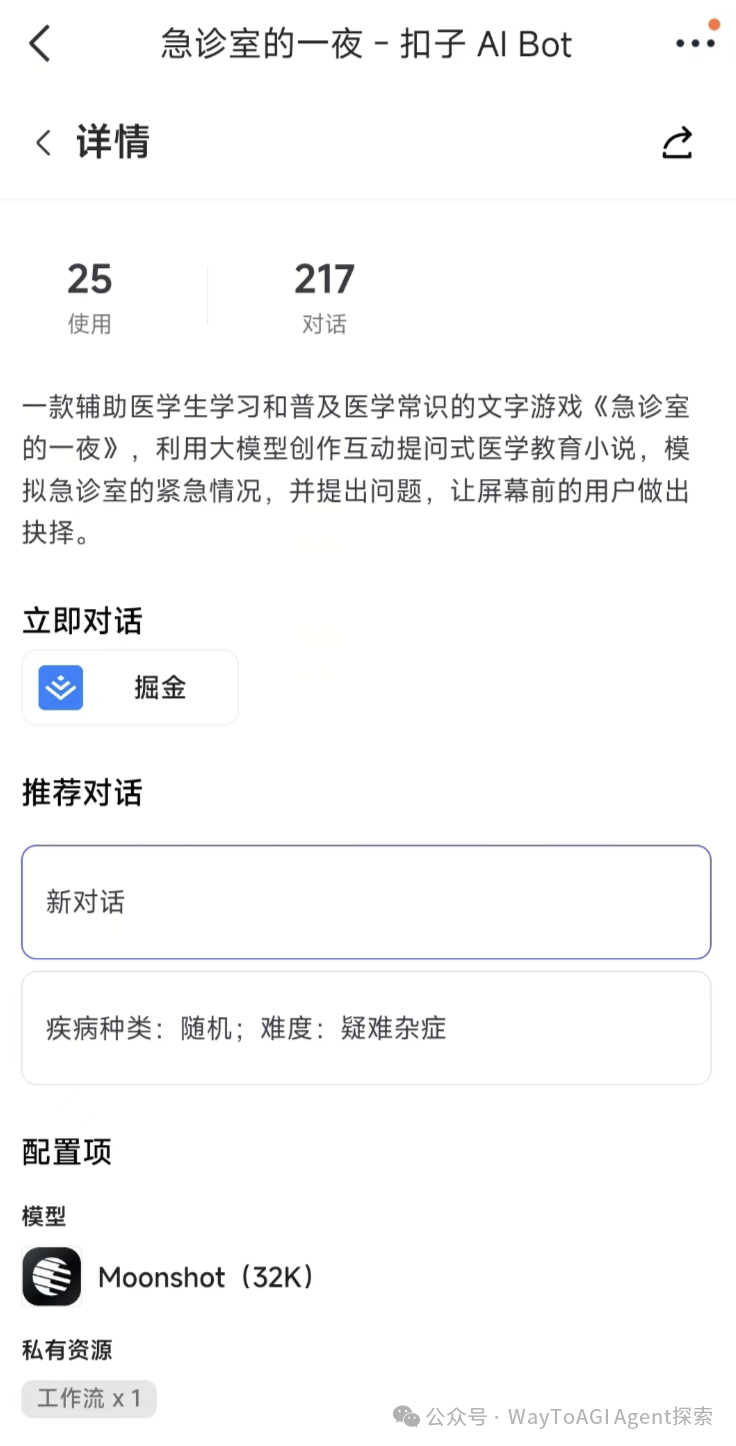Go back from the 急诊室的一夜 page
Screen dimensions: 736x1446
[40, 44]
